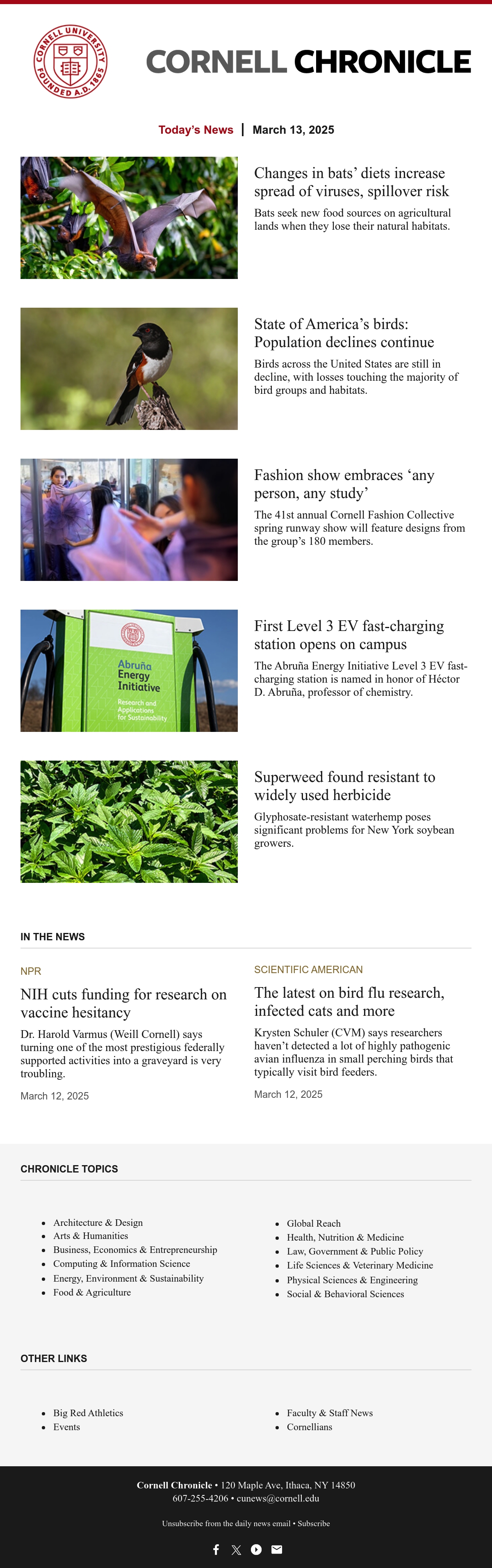Tap the envelope email icon in footer
This screenshot has height=1568, width=492.
(277, 1550)
